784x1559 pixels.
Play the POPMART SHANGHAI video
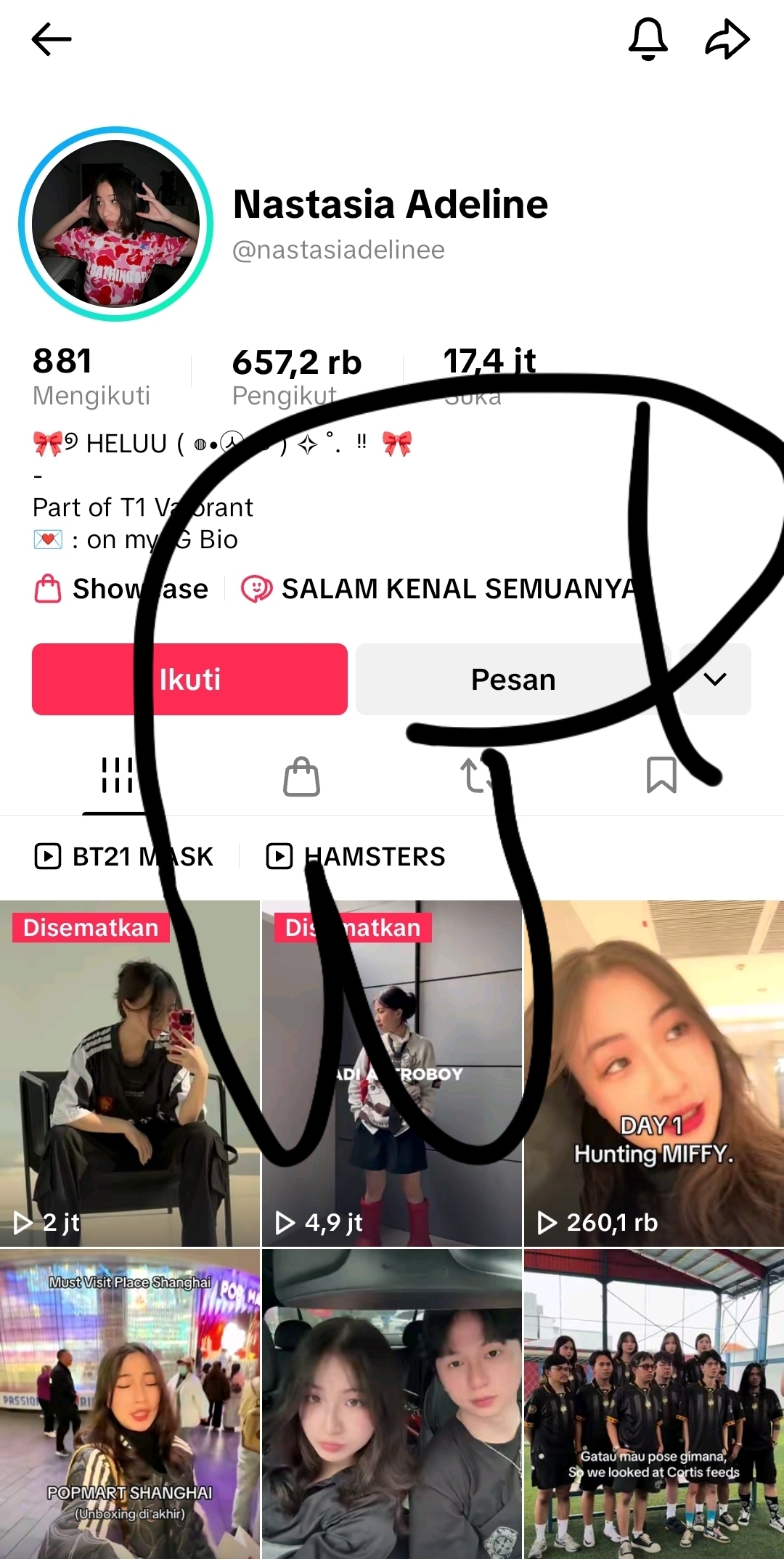129,1403
